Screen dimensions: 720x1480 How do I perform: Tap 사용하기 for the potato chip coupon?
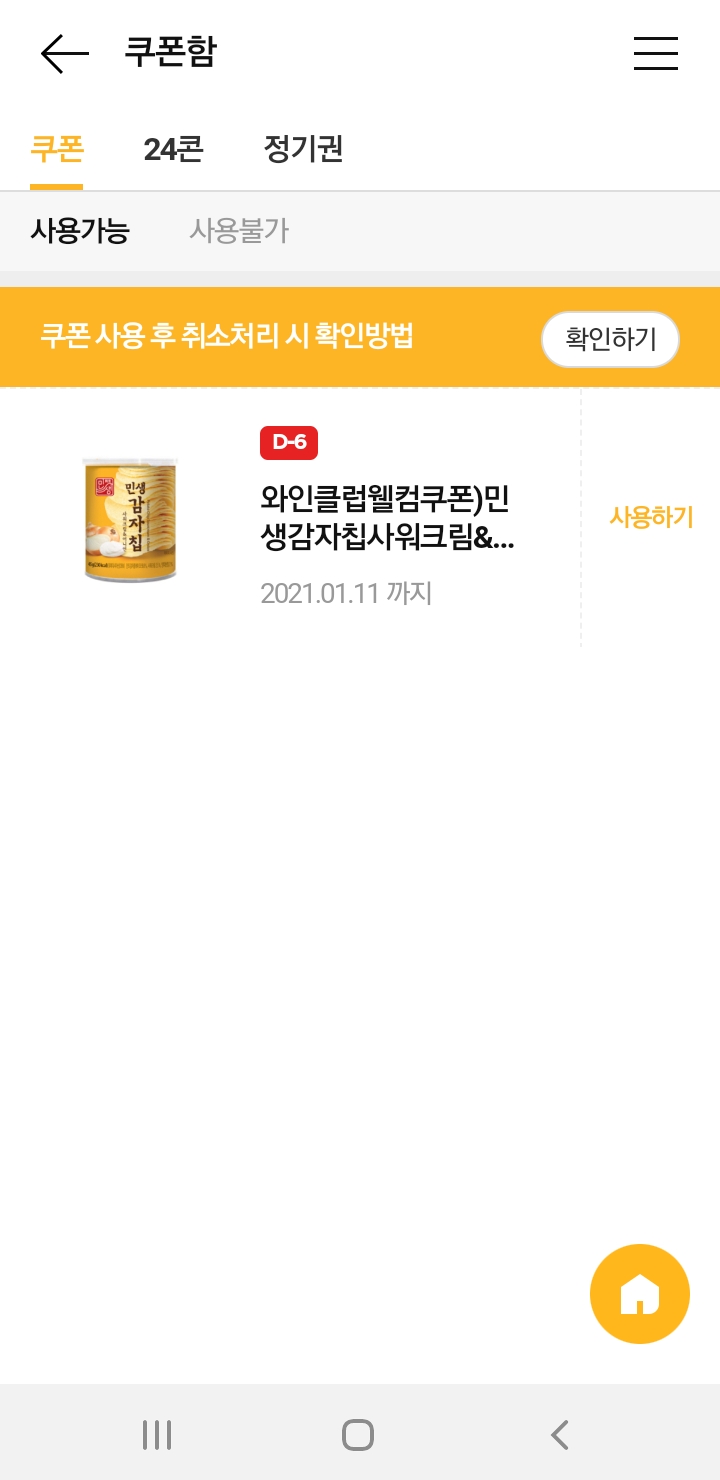(x=651, y=517)
